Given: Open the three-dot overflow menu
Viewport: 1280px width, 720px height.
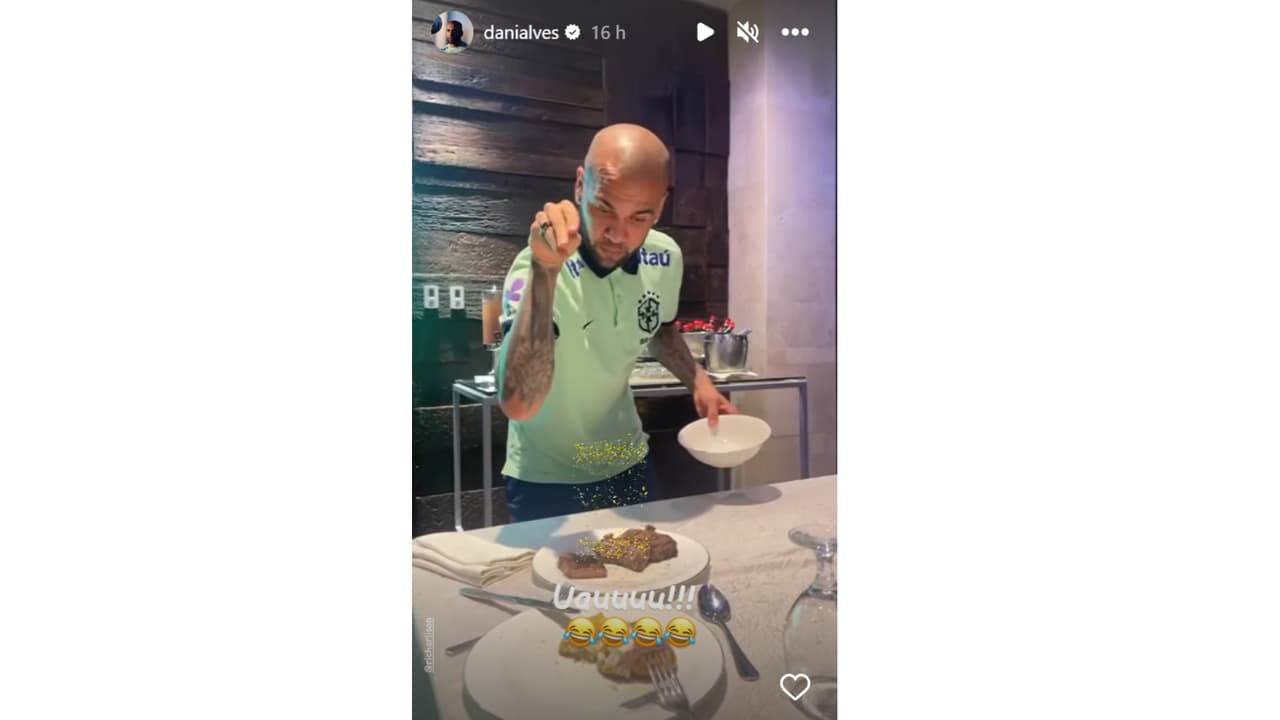Looking at the screenshot, I should coord(795,32).
